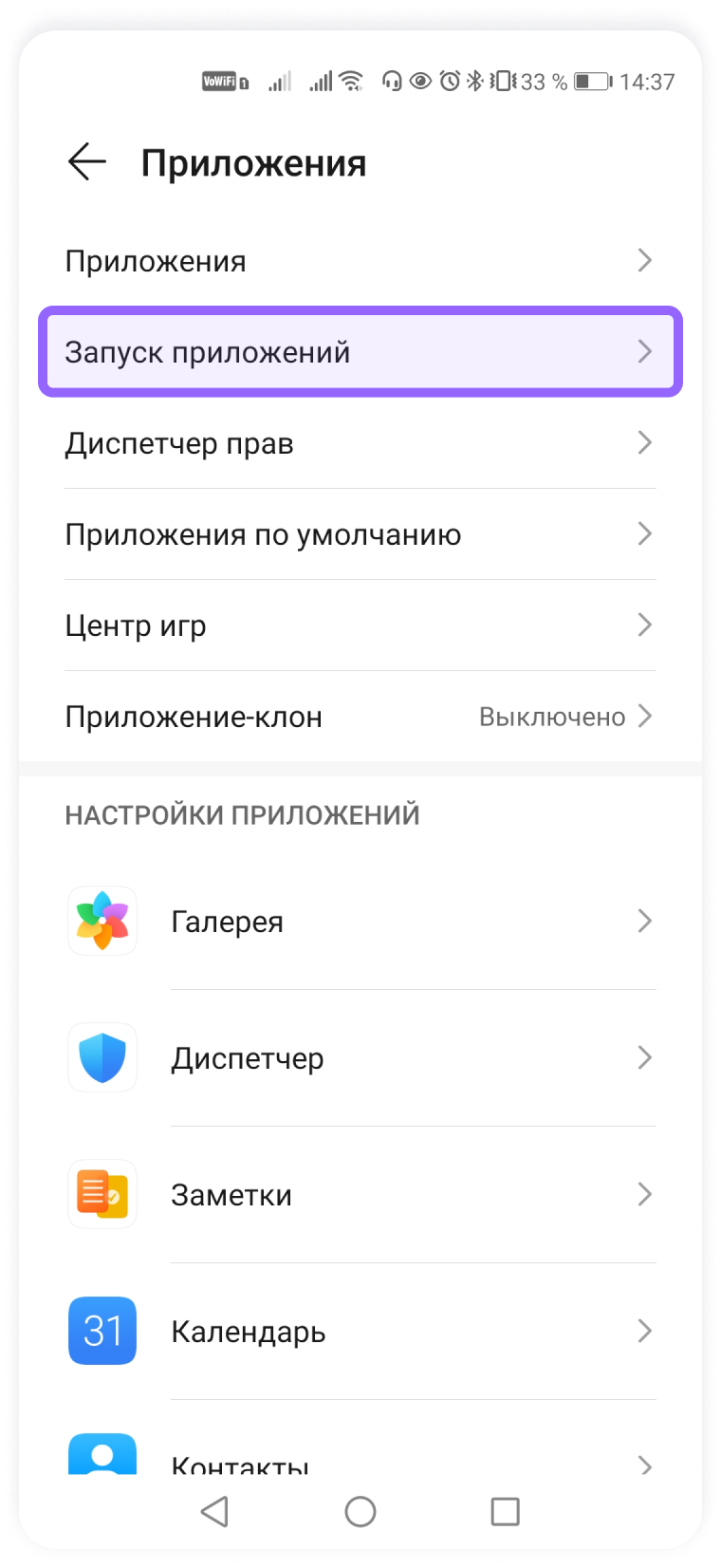Open Запуск приложений settings

pyautogui.click(x=359, y=352)
